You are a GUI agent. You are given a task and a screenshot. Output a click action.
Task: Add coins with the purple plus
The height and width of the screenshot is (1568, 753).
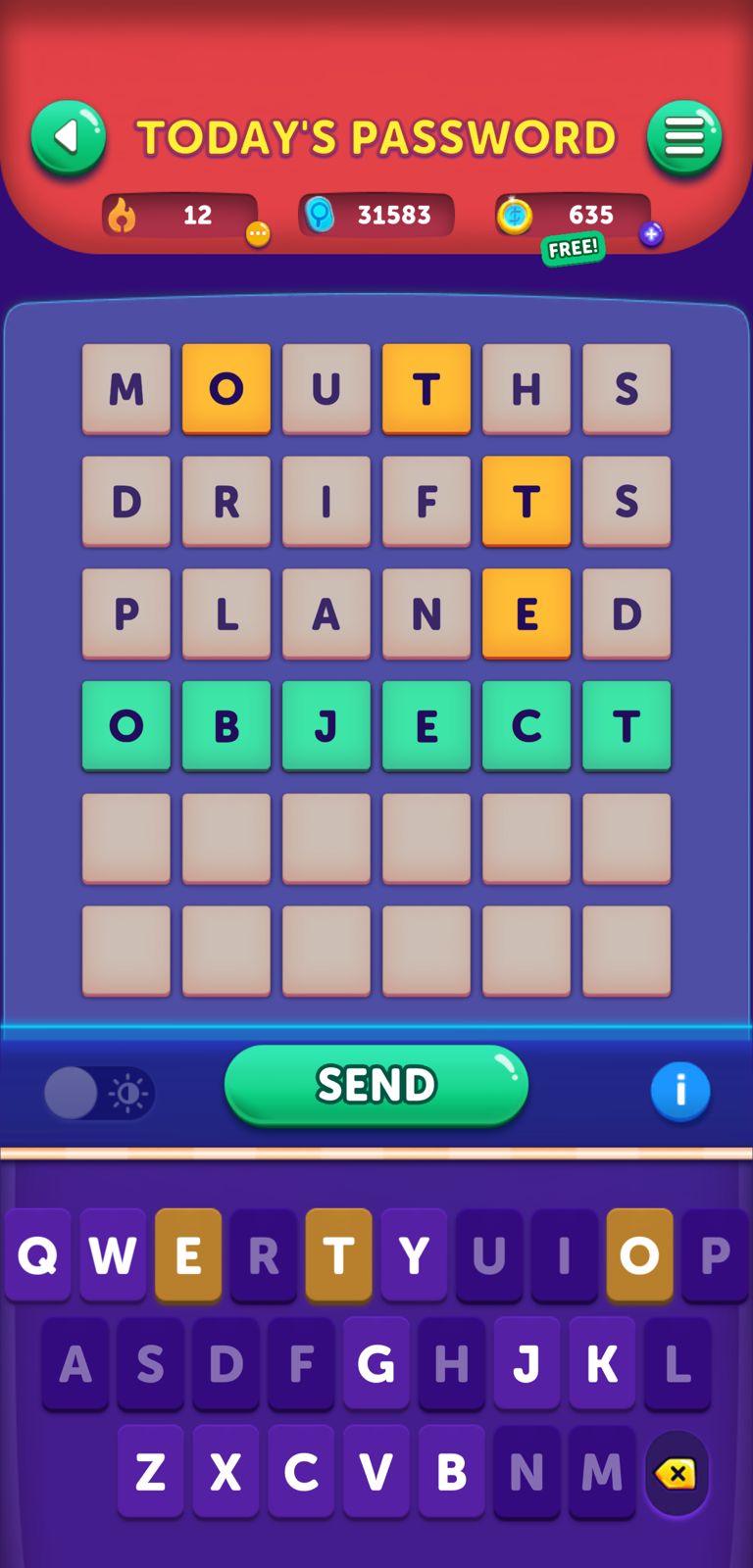pos(651,234)
